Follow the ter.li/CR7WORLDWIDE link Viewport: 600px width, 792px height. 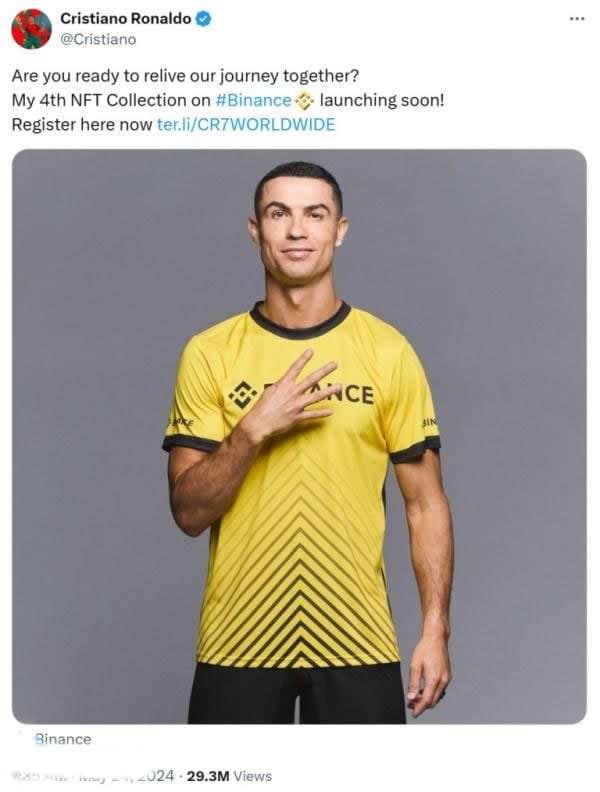pos(246,125)
